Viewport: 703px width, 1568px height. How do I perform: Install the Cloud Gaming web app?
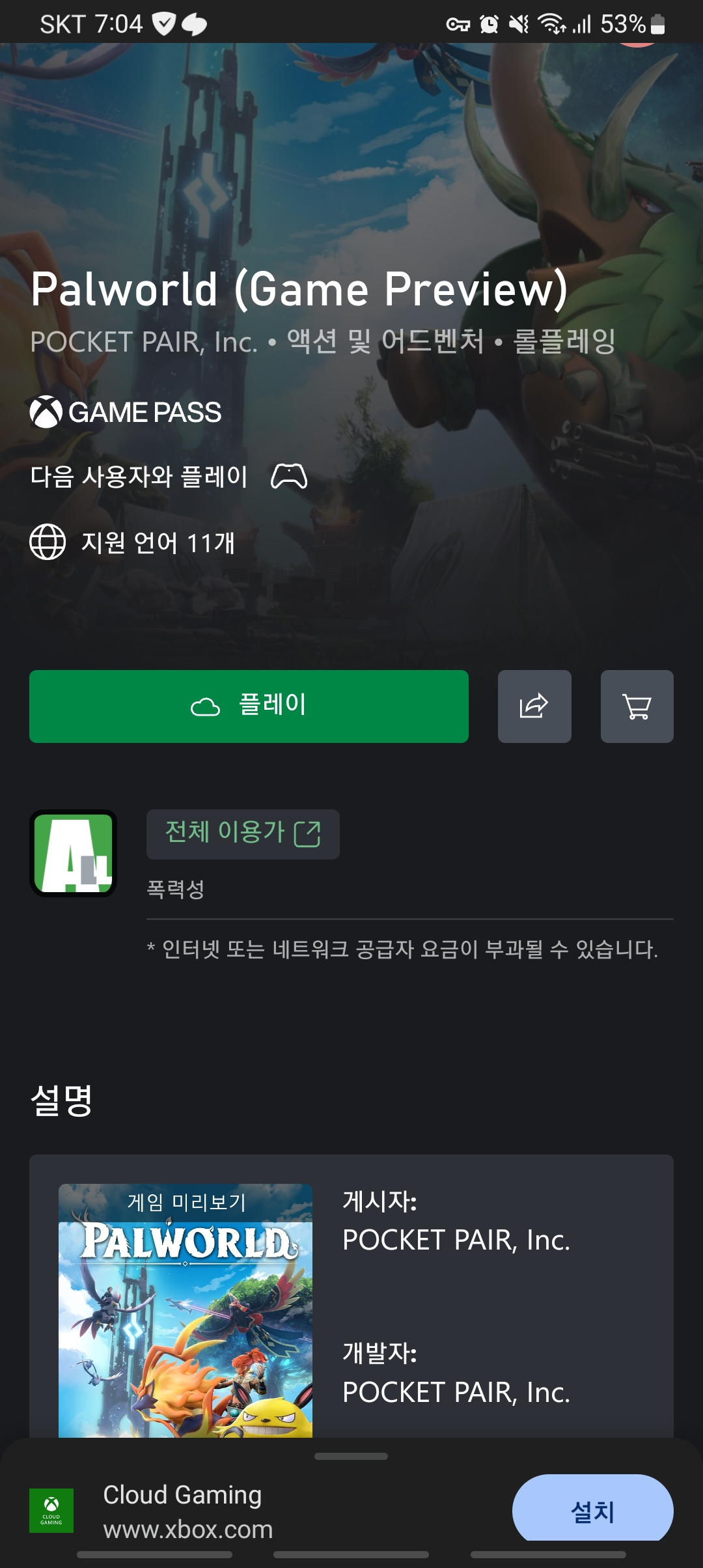pos(592,1511)
